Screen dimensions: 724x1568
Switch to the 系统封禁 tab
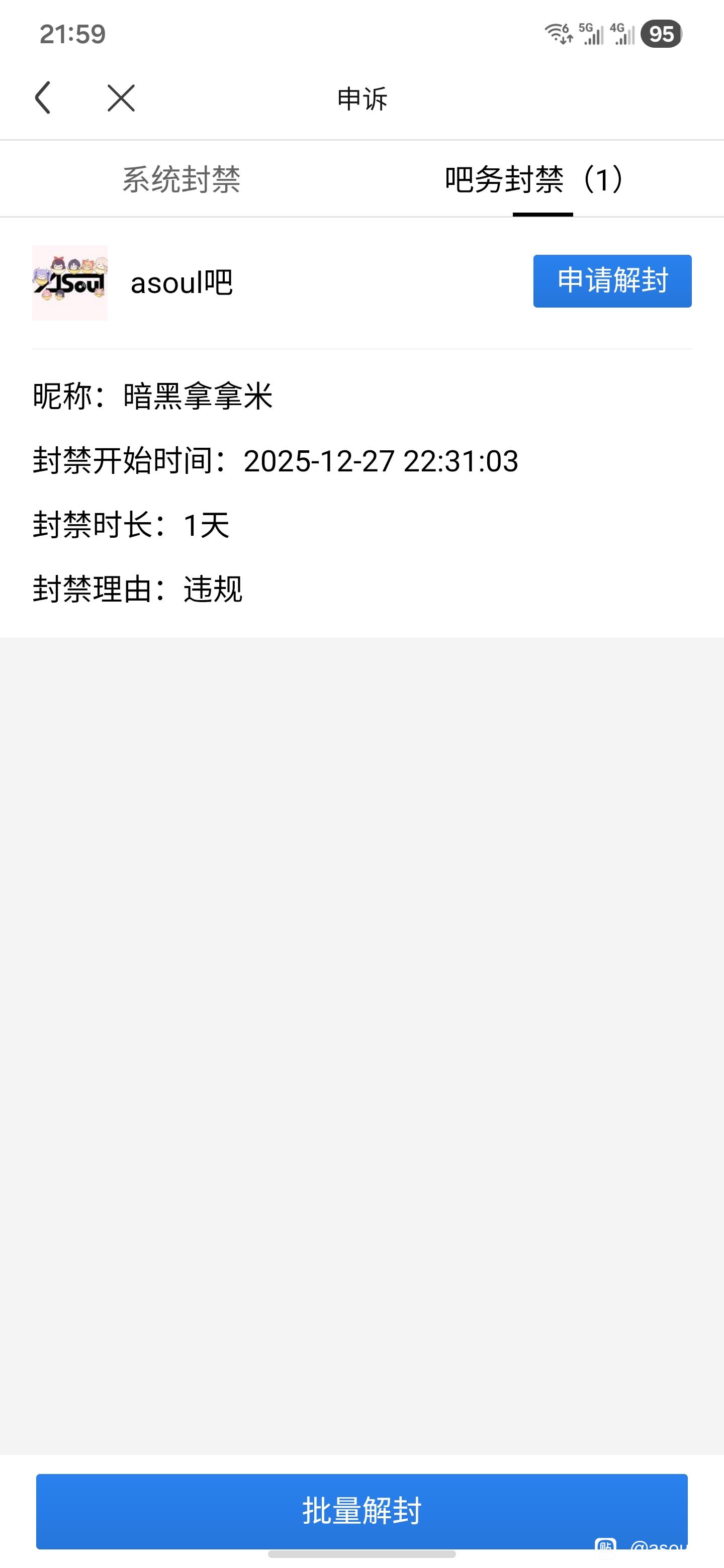click(181, 179)
